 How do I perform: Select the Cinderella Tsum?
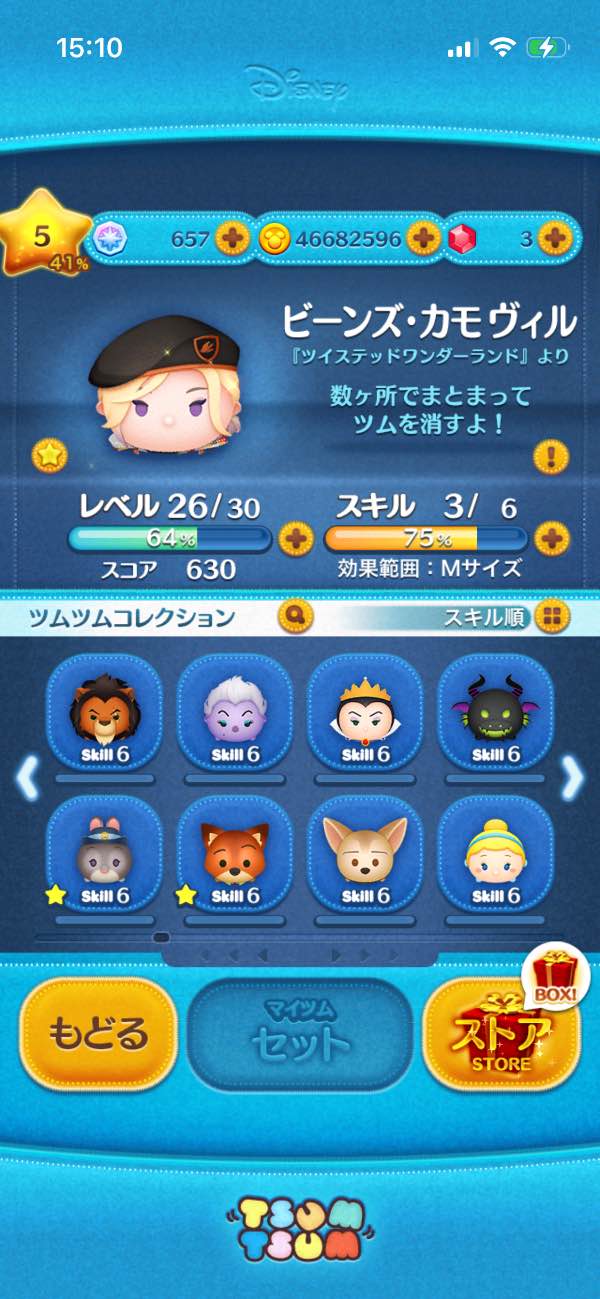[x=495, y=857]
